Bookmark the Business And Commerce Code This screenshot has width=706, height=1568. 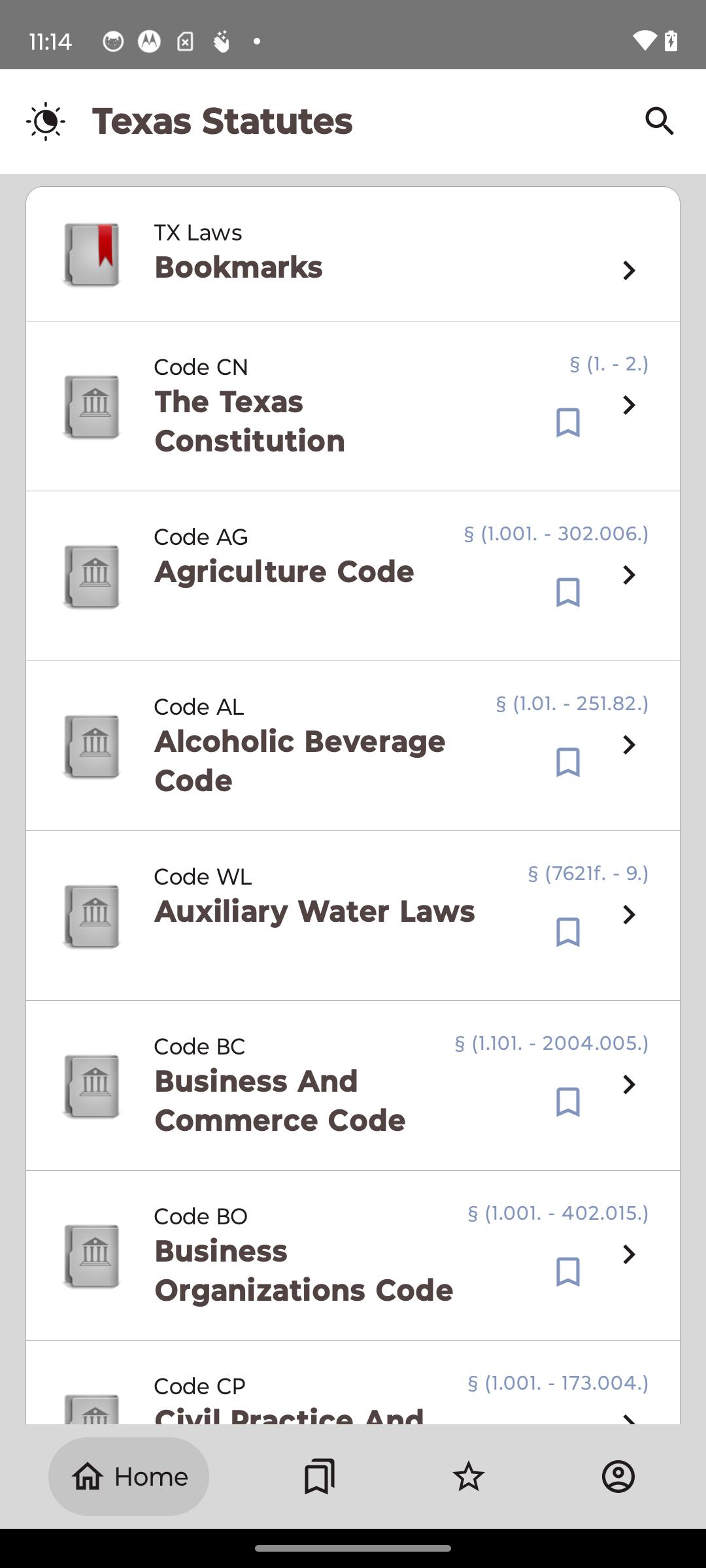(x=567, y=1102)
